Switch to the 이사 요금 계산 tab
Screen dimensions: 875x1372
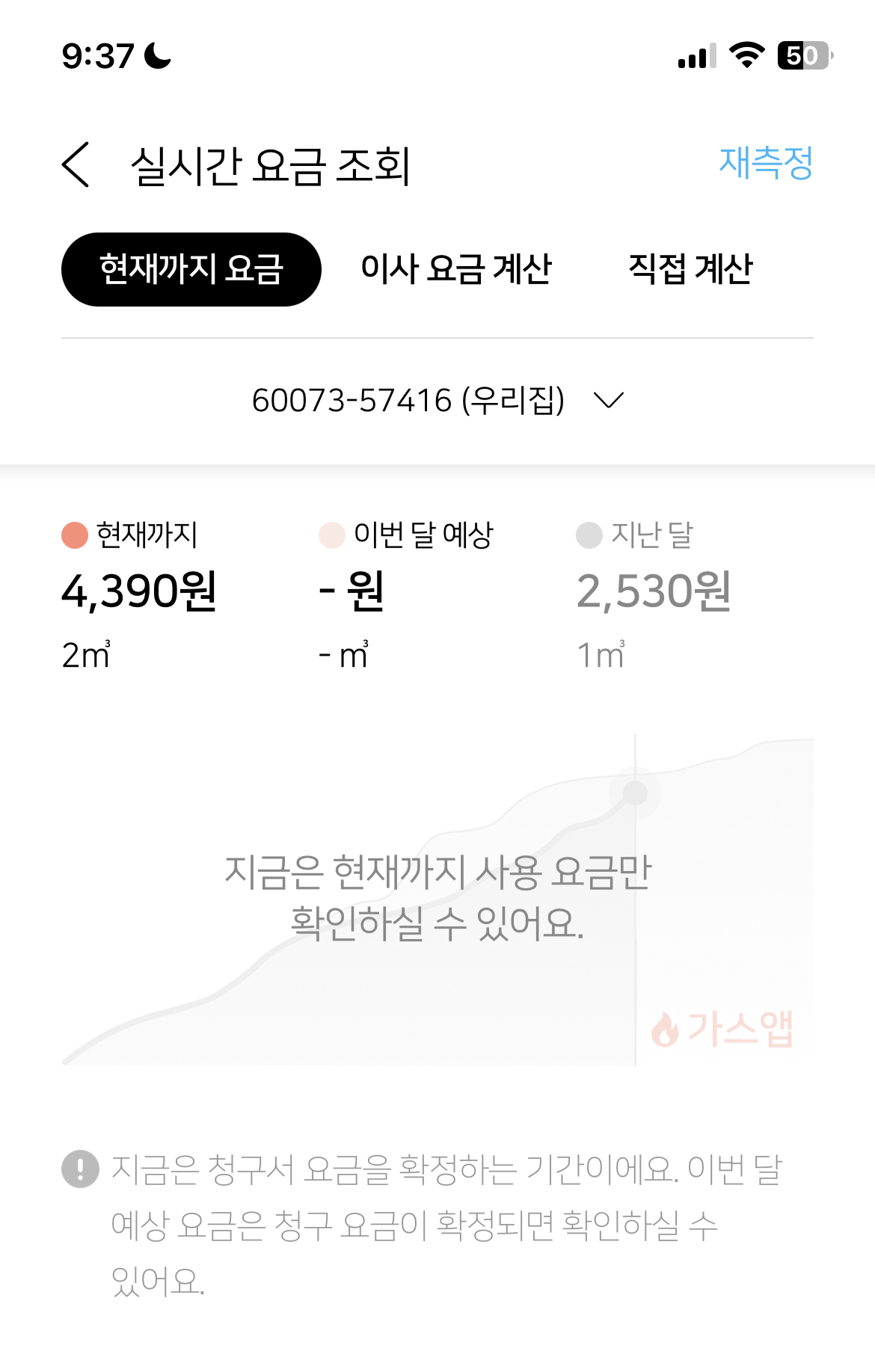[x=455, y=269]
